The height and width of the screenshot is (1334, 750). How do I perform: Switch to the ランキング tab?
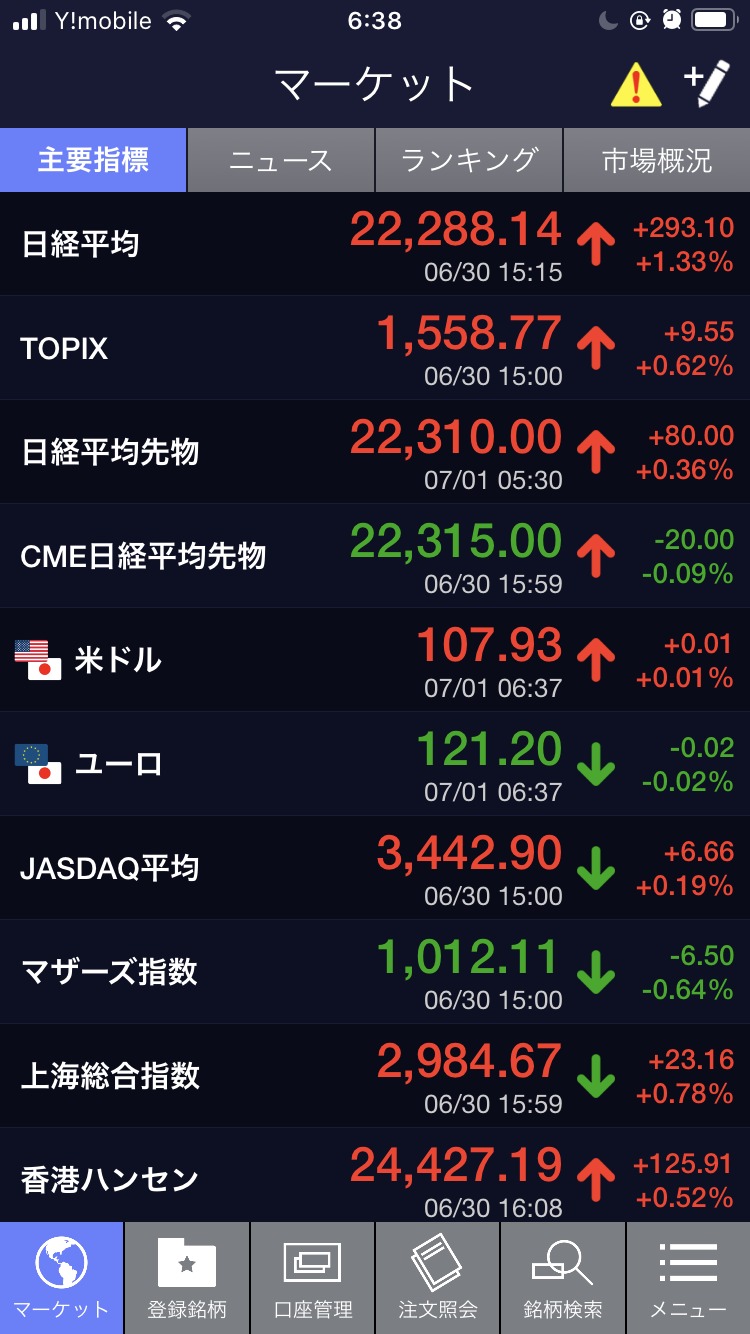(469, 160)
